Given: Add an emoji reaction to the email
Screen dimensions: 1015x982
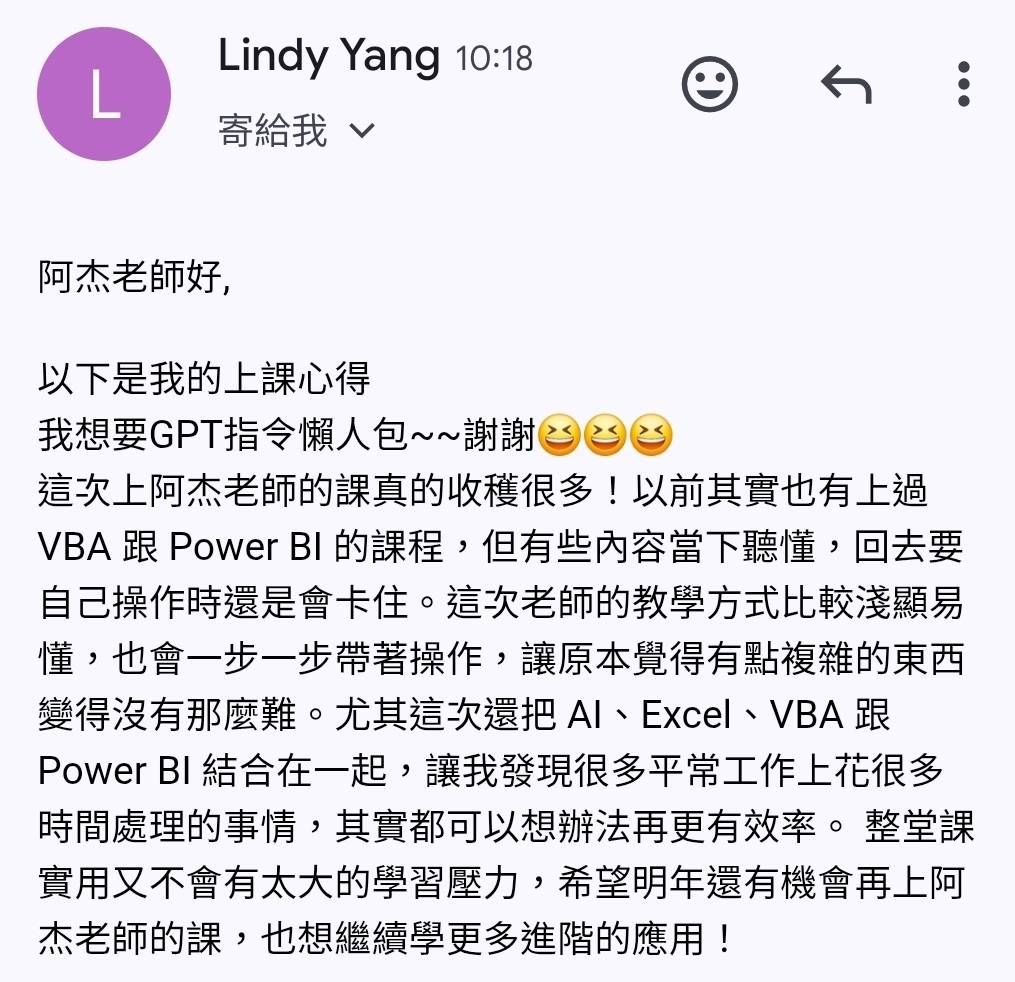Looking at the screenshot, I should 709,84.
